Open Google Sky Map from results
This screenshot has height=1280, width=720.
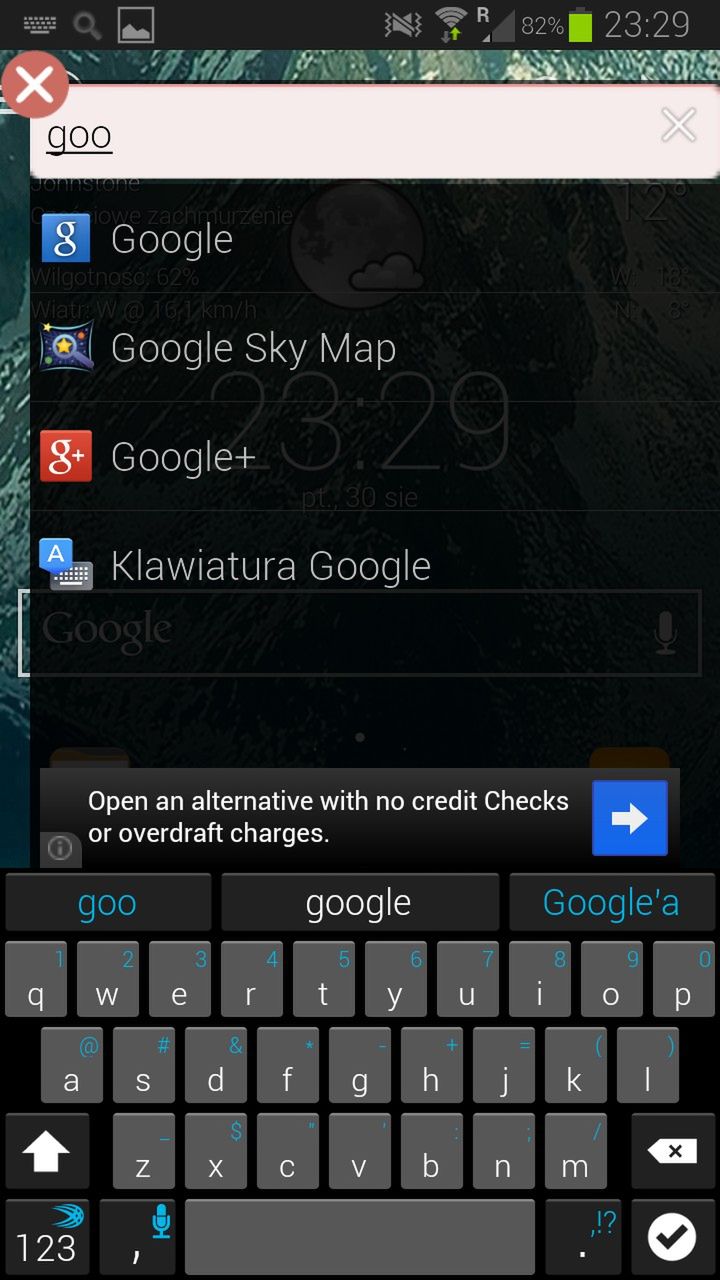click(252, 348)
